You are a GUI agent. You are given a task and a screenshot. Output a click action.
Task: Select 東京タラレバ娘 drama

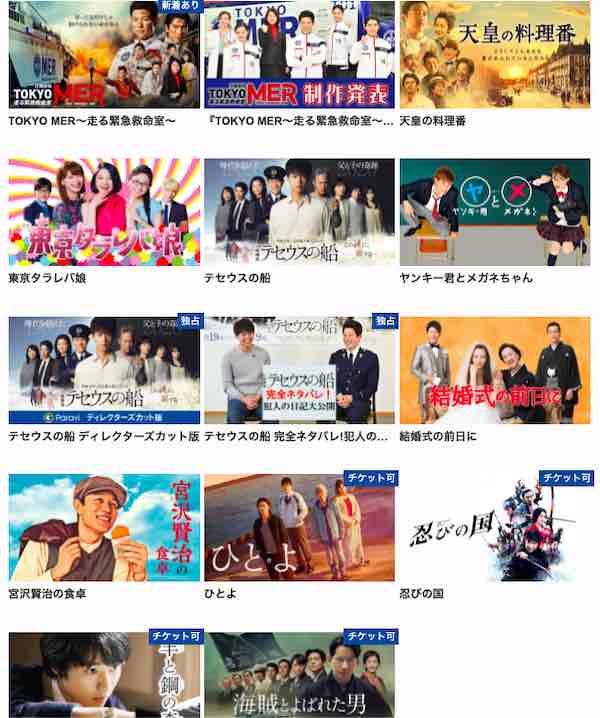pyautogui.click(x=104, y=211)
